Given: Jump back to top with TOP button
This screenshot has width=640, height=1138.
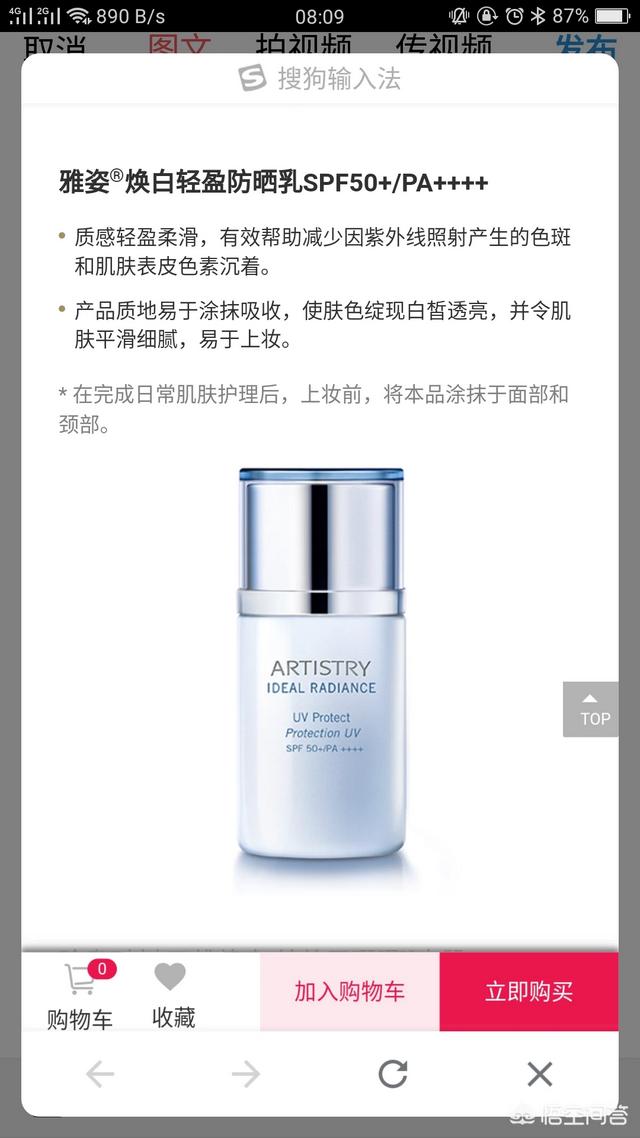Looking at the screenshot, I should 592,710.
